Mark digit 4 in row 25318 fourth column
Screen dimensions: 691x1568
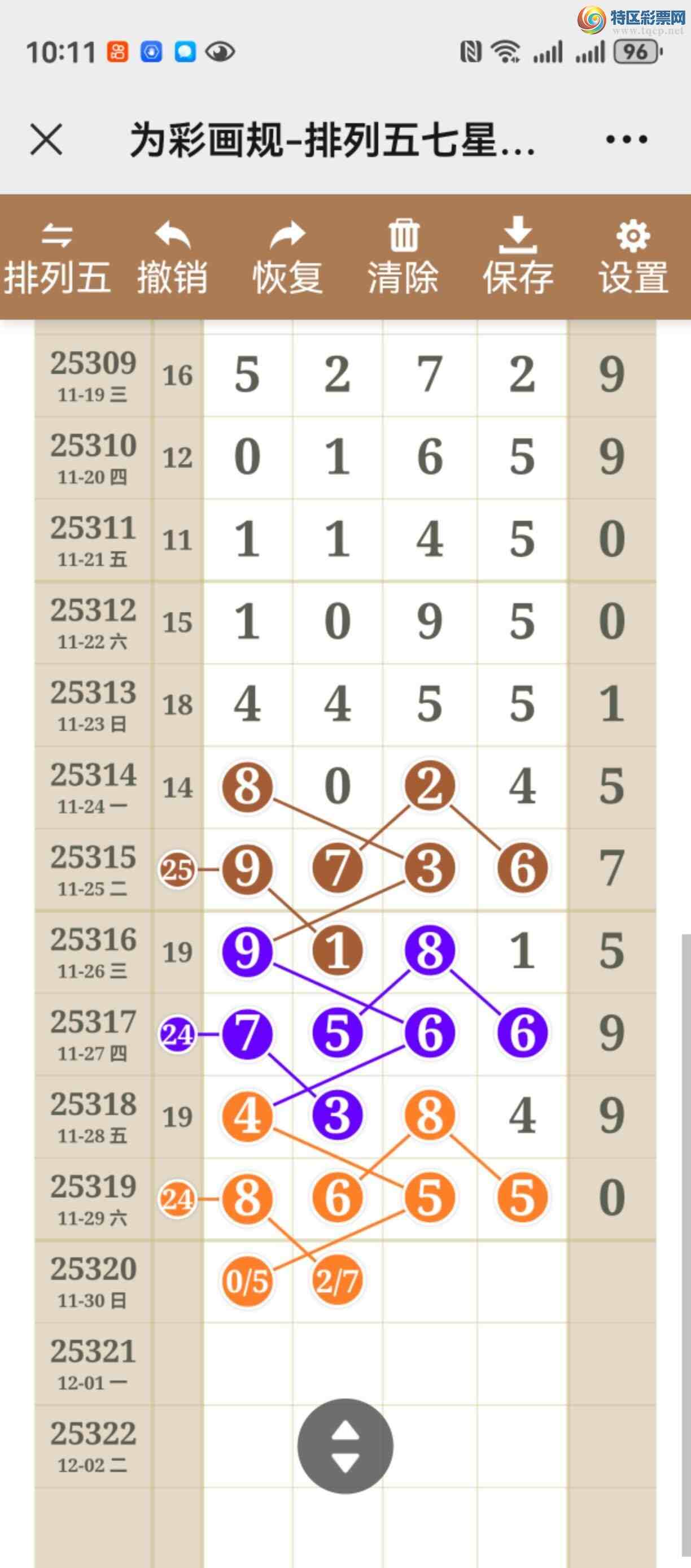(522, 1116)
